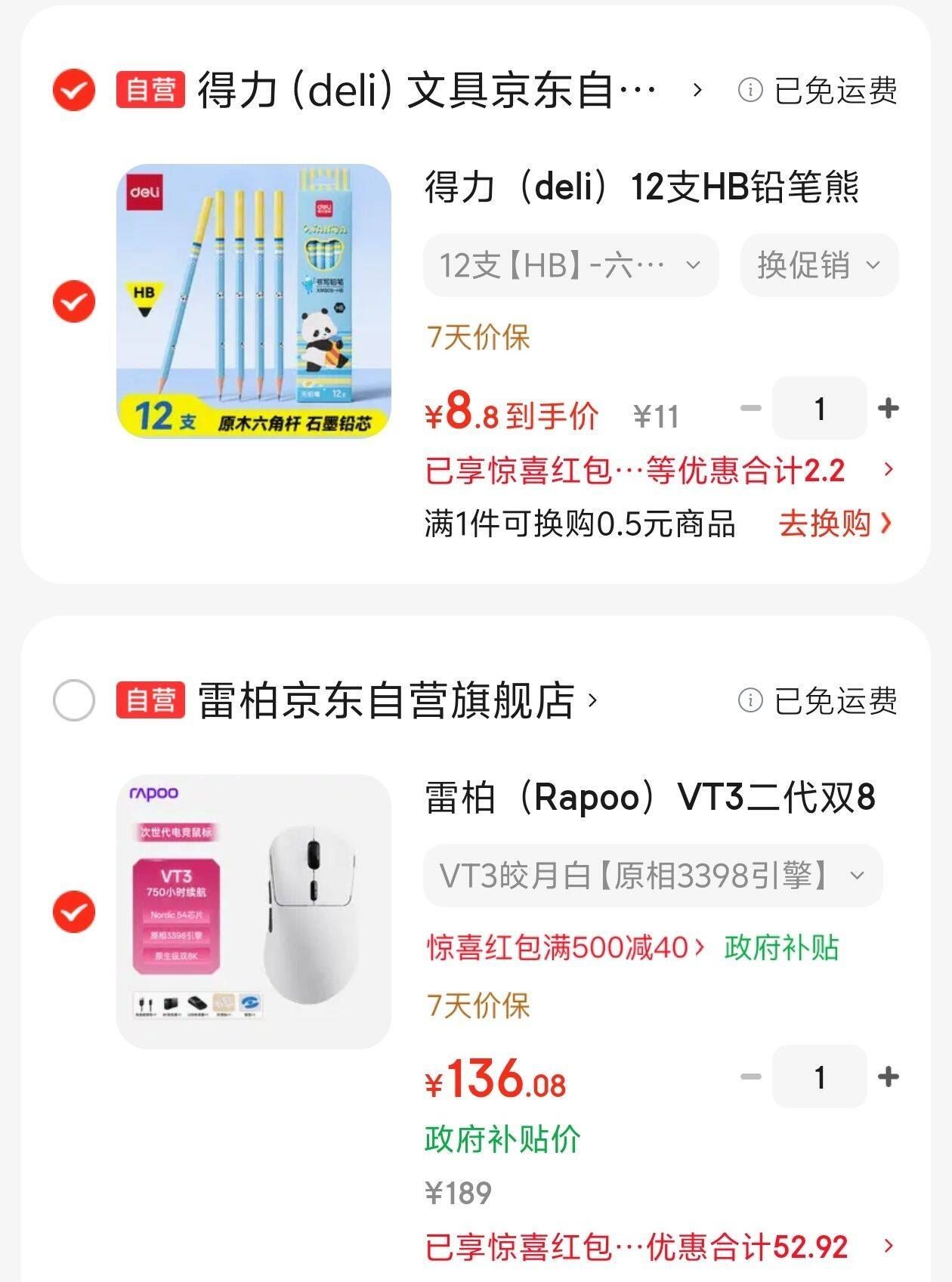Increase the Rapoo mouse quantity by one
952x1282 pixels.
point(889,1077)
